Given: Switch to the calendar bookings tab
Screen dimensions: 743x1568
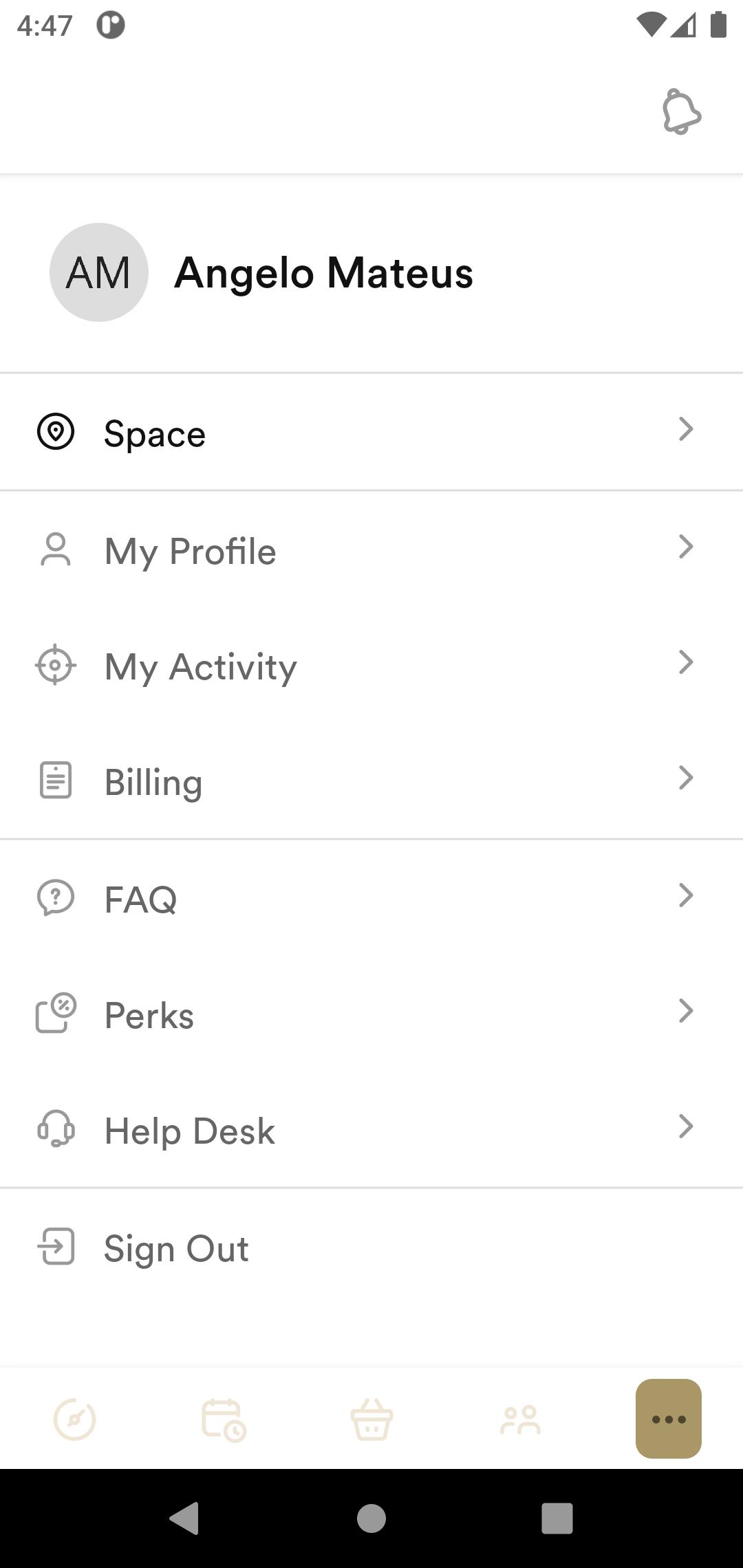Looking at the screenshot, I should 223,1419.
